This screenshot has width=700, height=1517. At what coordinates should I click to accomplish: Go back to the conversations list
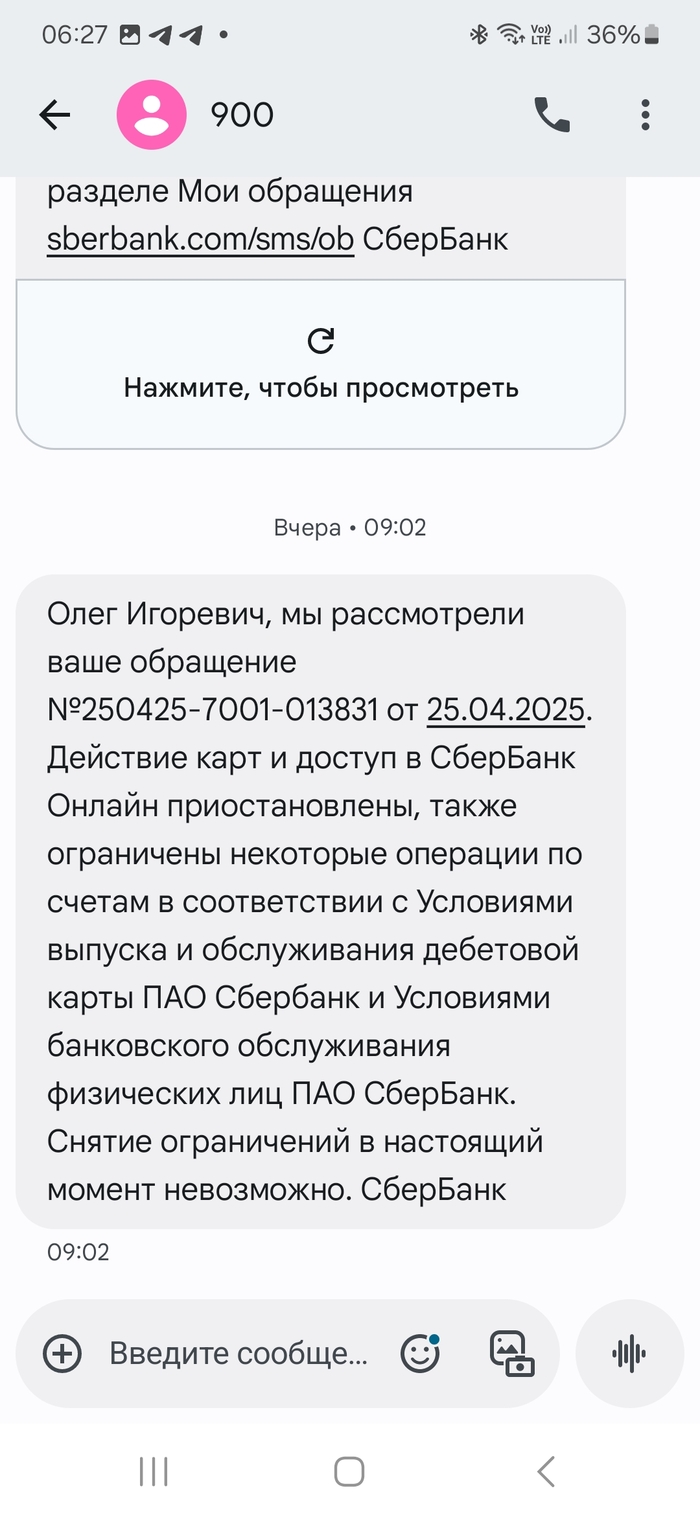coord(55,115)
